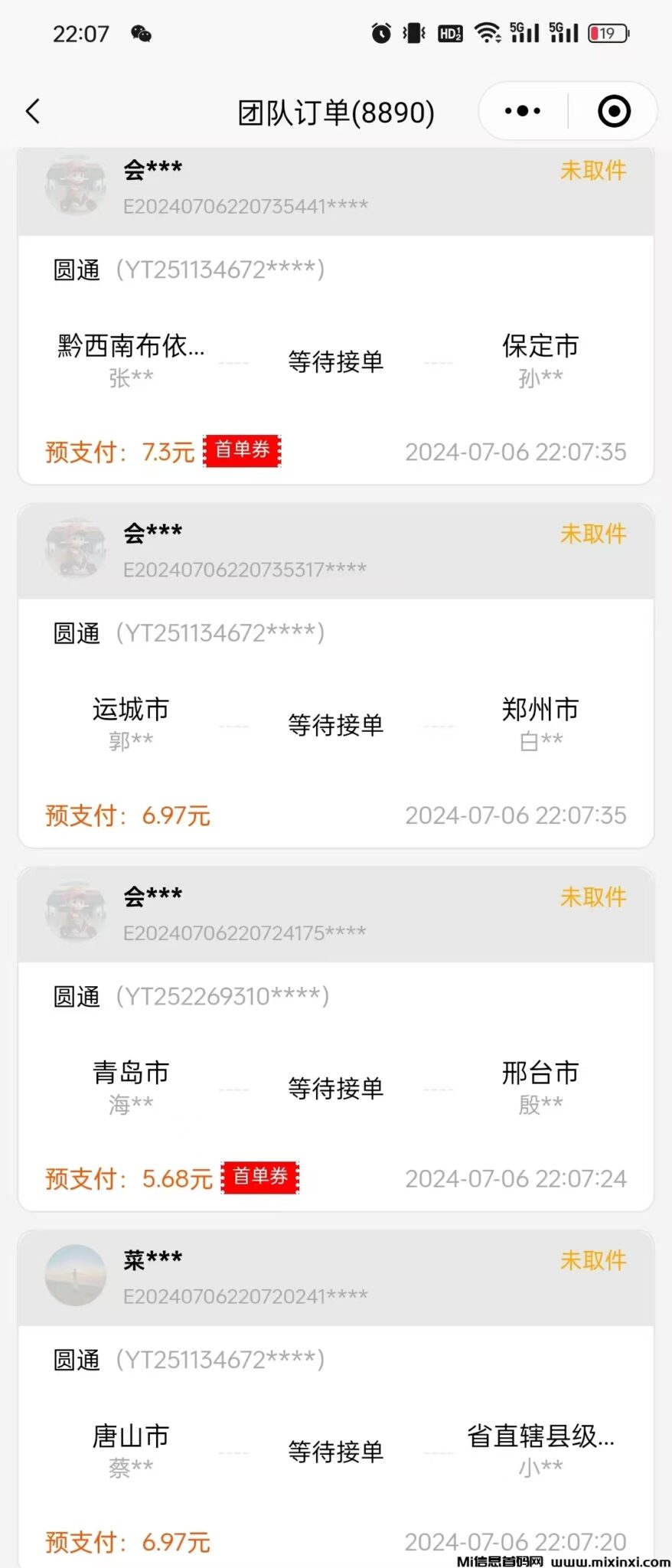
Task: Open order from 青岛市 to 邢台市
Action: 335,1087
